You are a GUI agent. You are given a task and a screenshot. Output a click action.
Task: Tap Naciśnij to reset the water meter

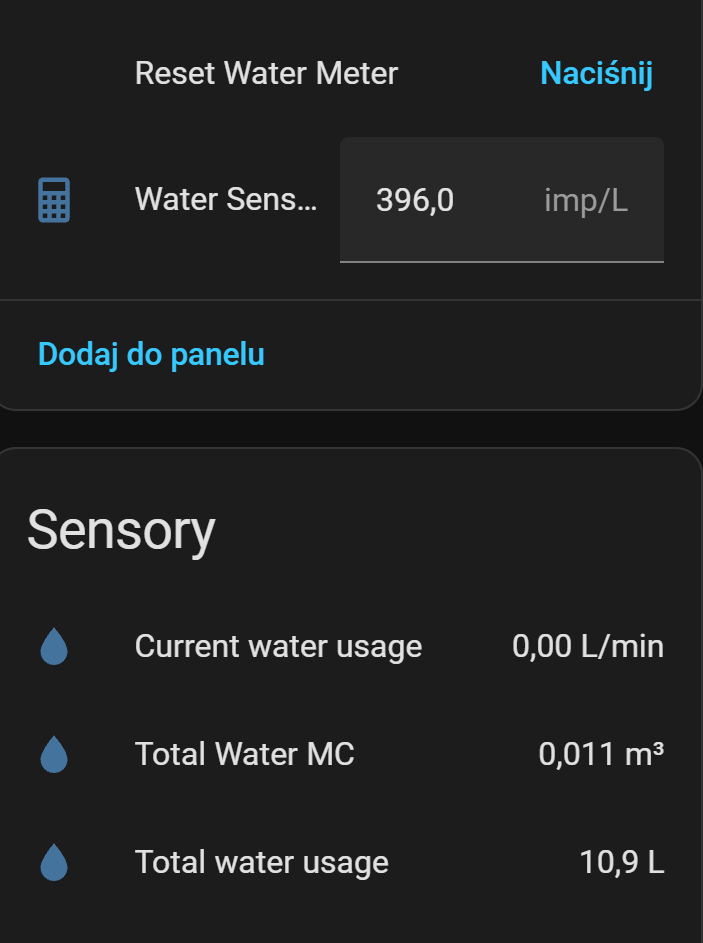pos(596,74)
